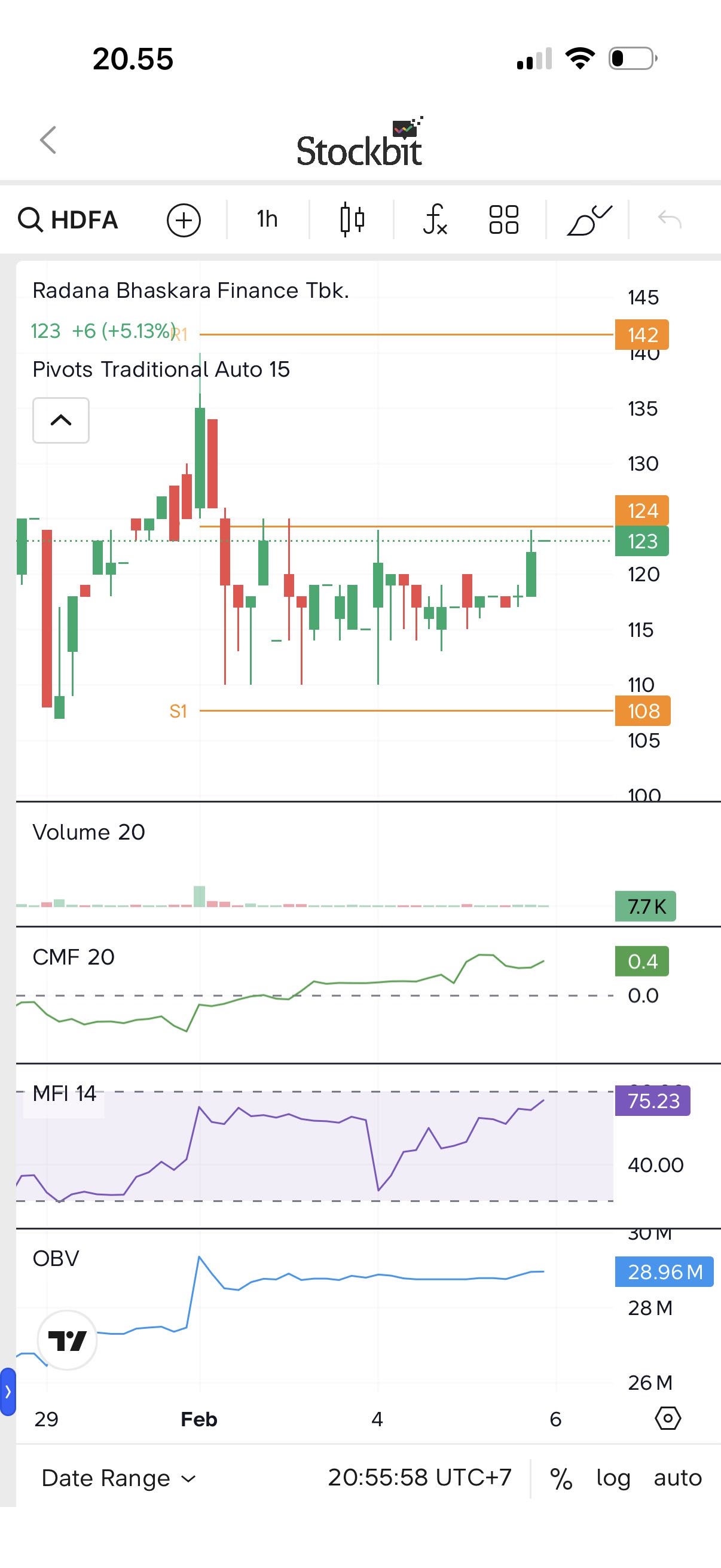Open chart settings gear icon
This screenshot has height=1568, width=721.
pos(667,1418)
